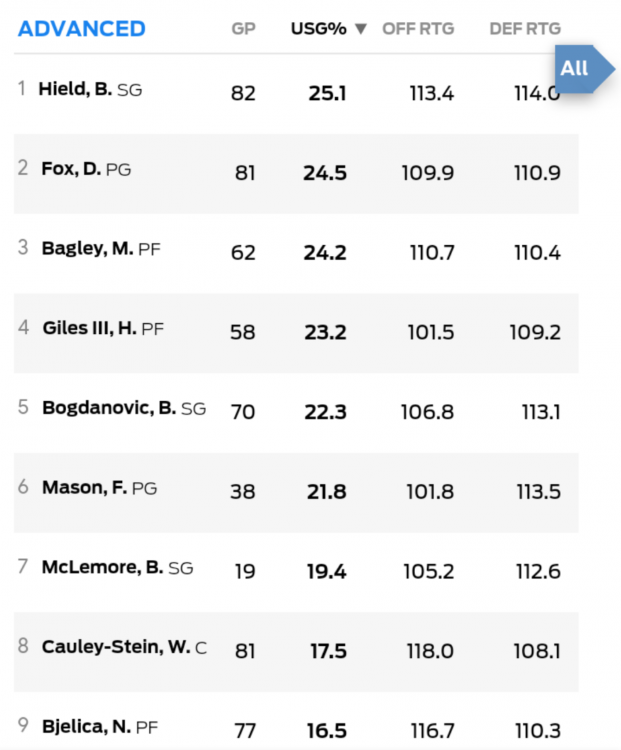Select Bogdanovic, B. in the list
The height and width of the screenshot is (750, 621).
[108, 408]
